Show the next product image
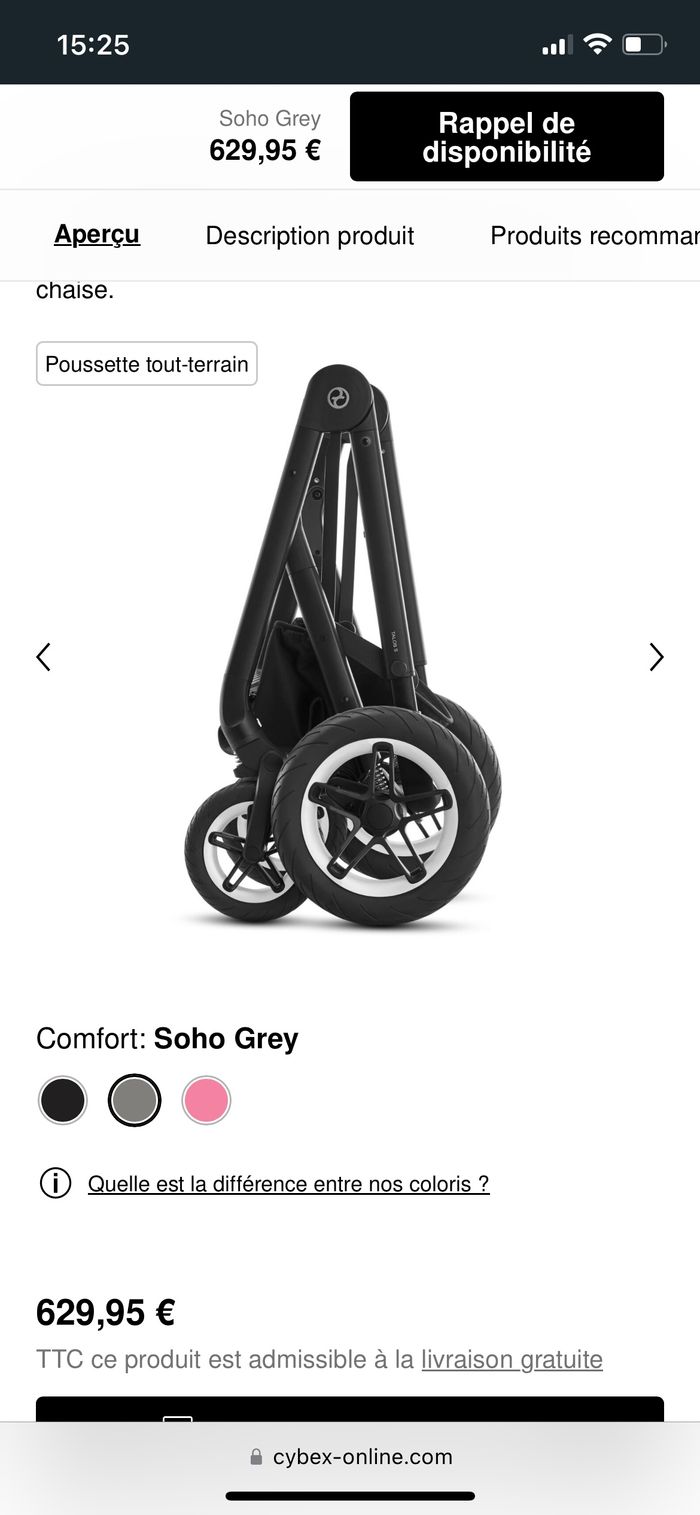 (656, 657)
